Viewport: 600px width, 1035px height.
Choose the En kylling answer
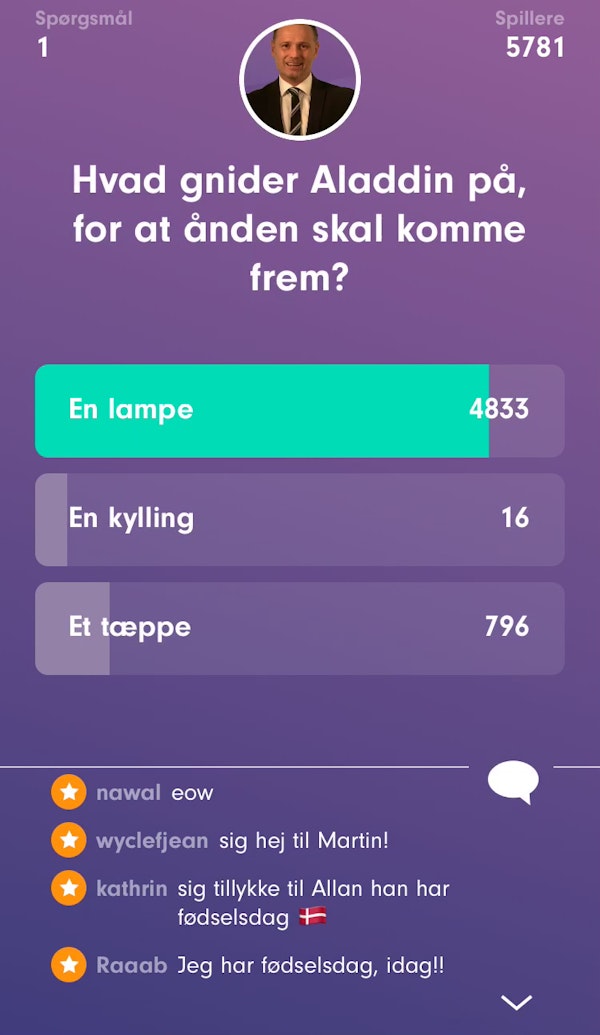pyautogui.click(x=299, y=519)
